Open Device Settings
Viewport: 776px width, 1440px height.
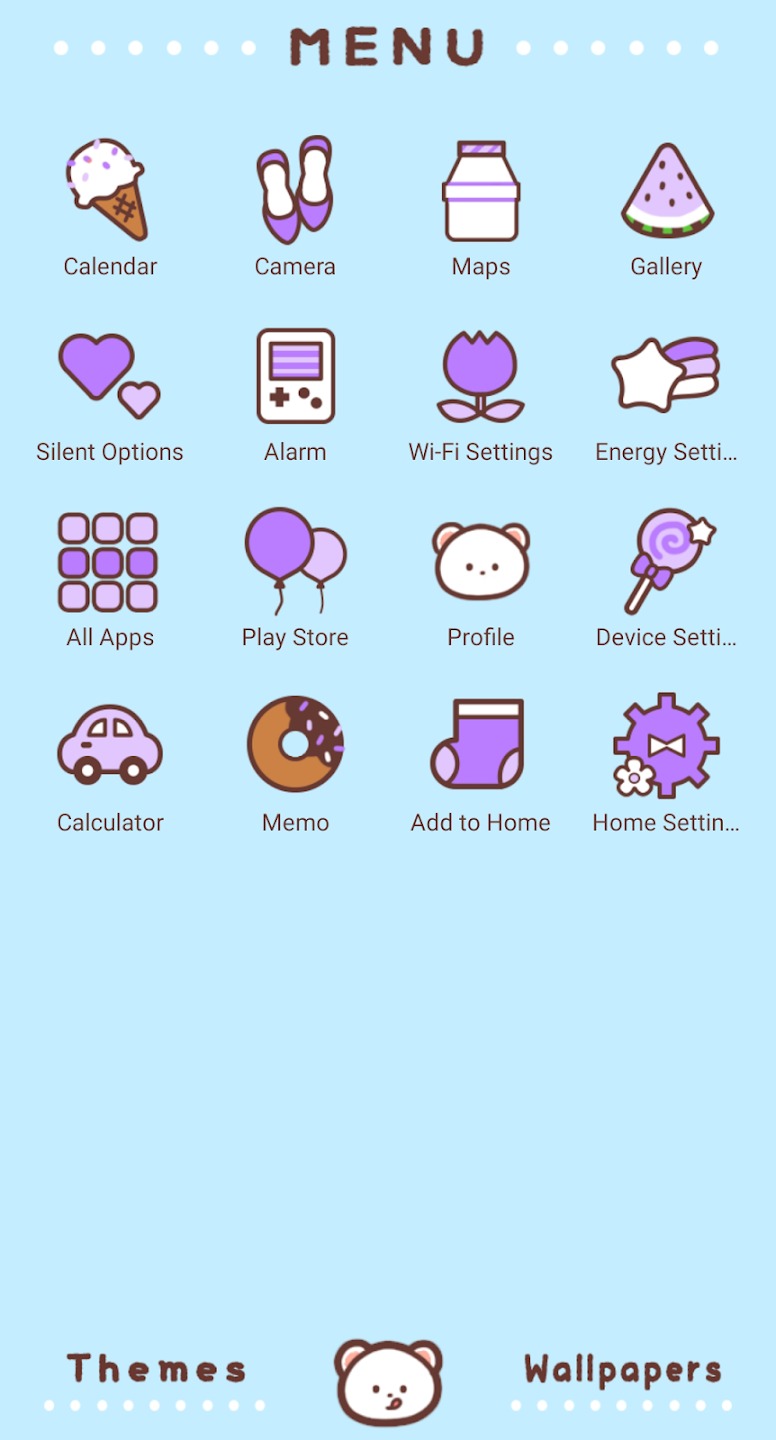666,561
